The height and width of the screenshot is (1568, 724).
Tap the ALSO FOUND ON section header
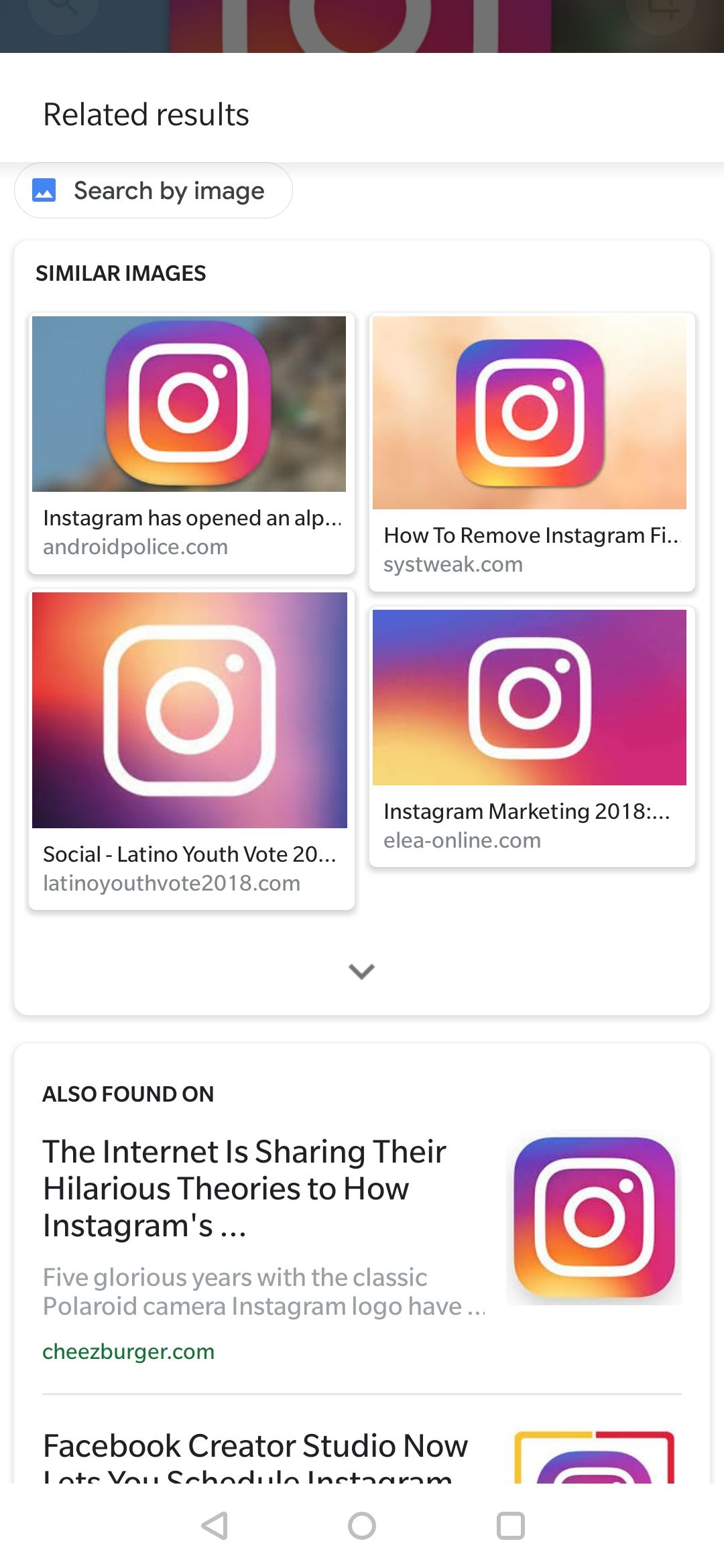point(127,1094)
